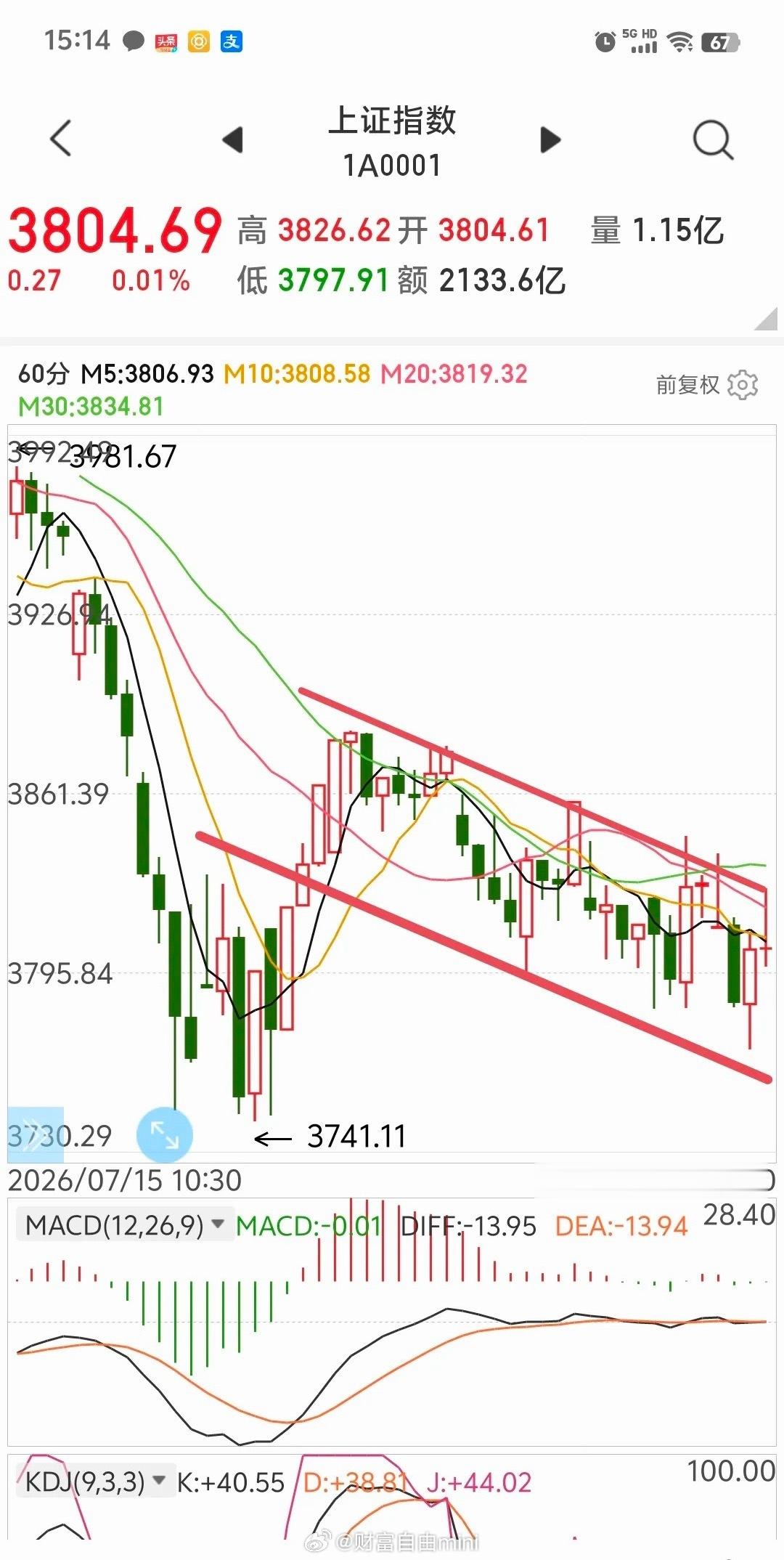The image size is (784, 1560).
Task: Switch to the next stock with the right triangle
Action: 551,139
